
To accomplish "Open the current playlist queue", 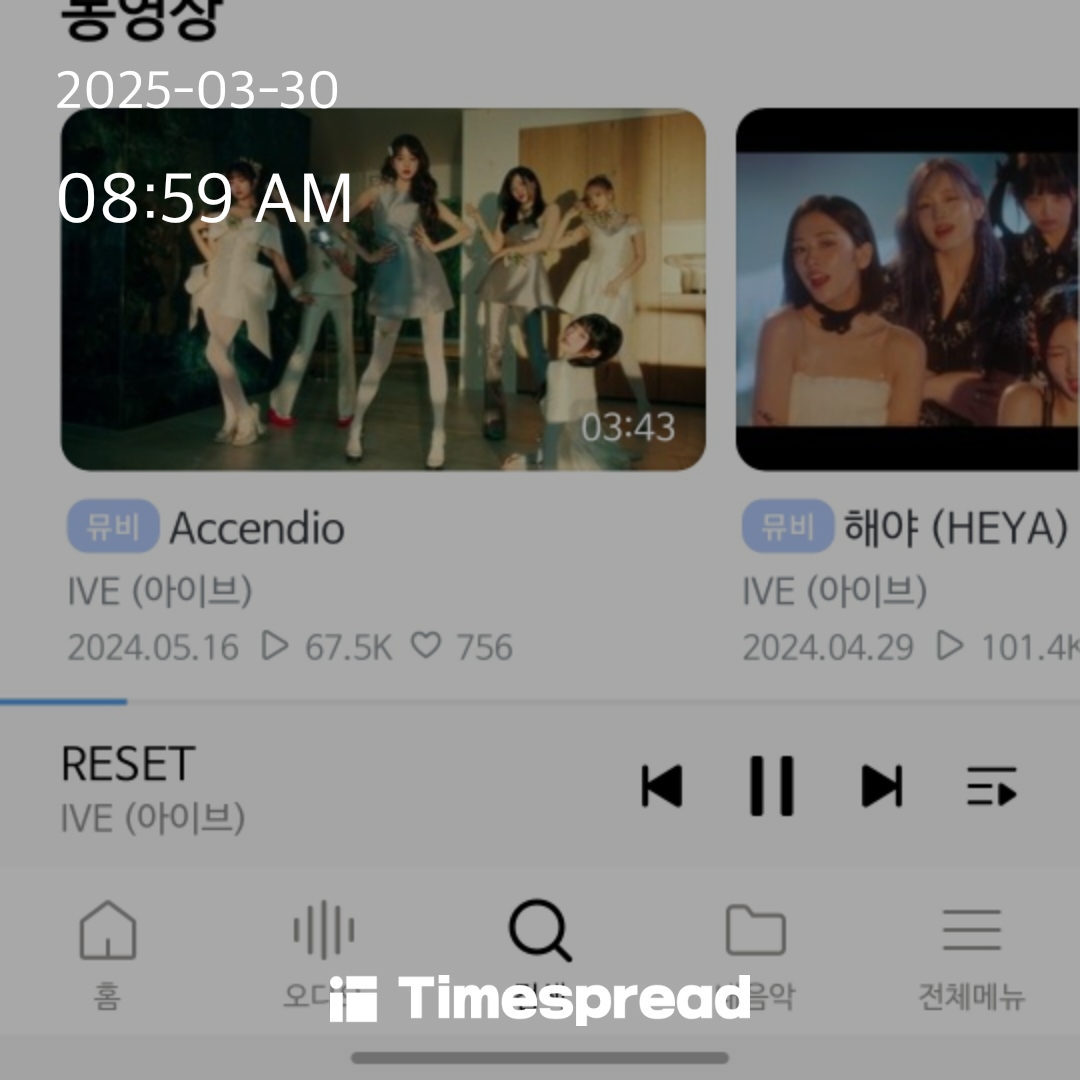I will tap(991, 786).
